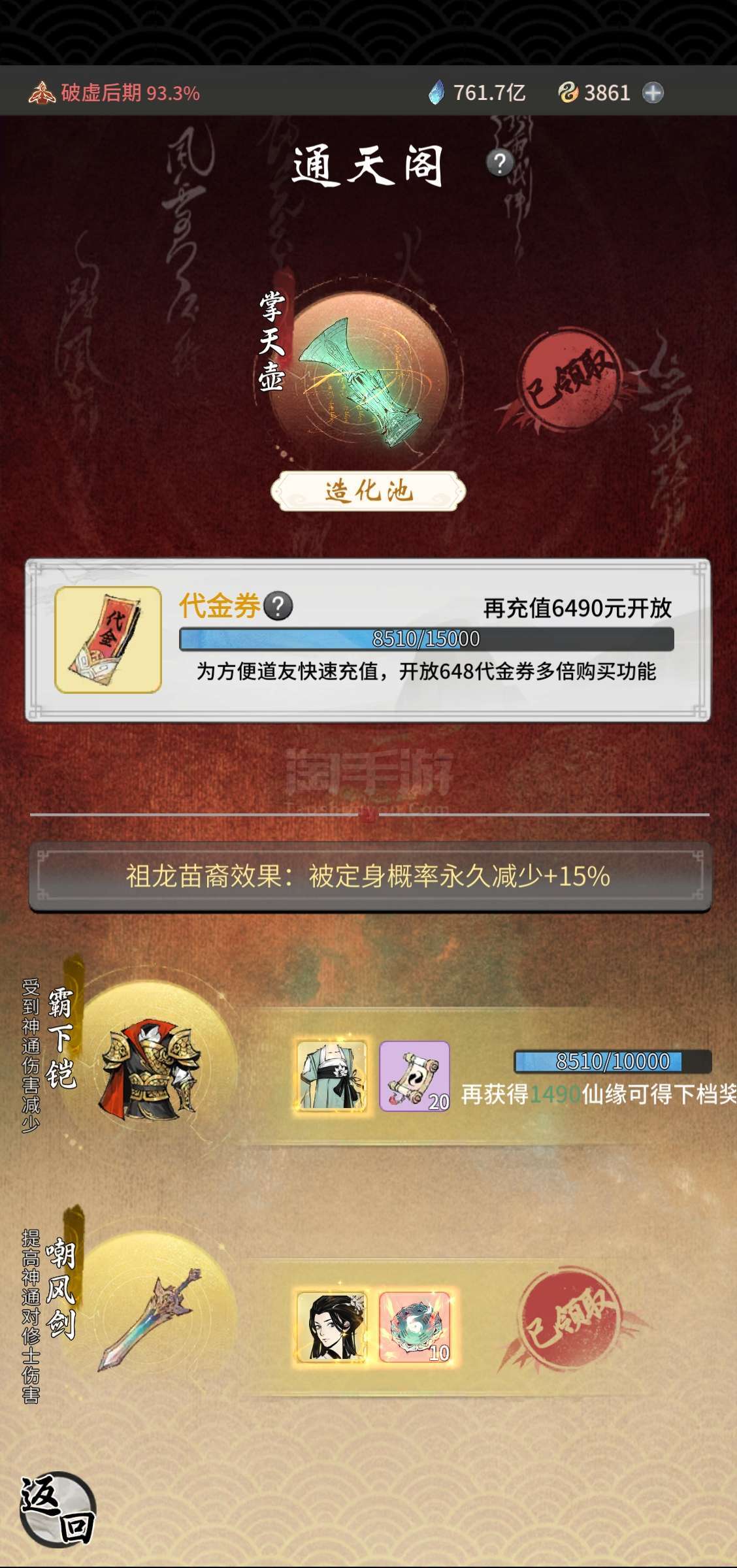The width and height of the screenshot is (737, 1568).
Task: Open the 代金券 voucher icon
Action: coord(108,640)
